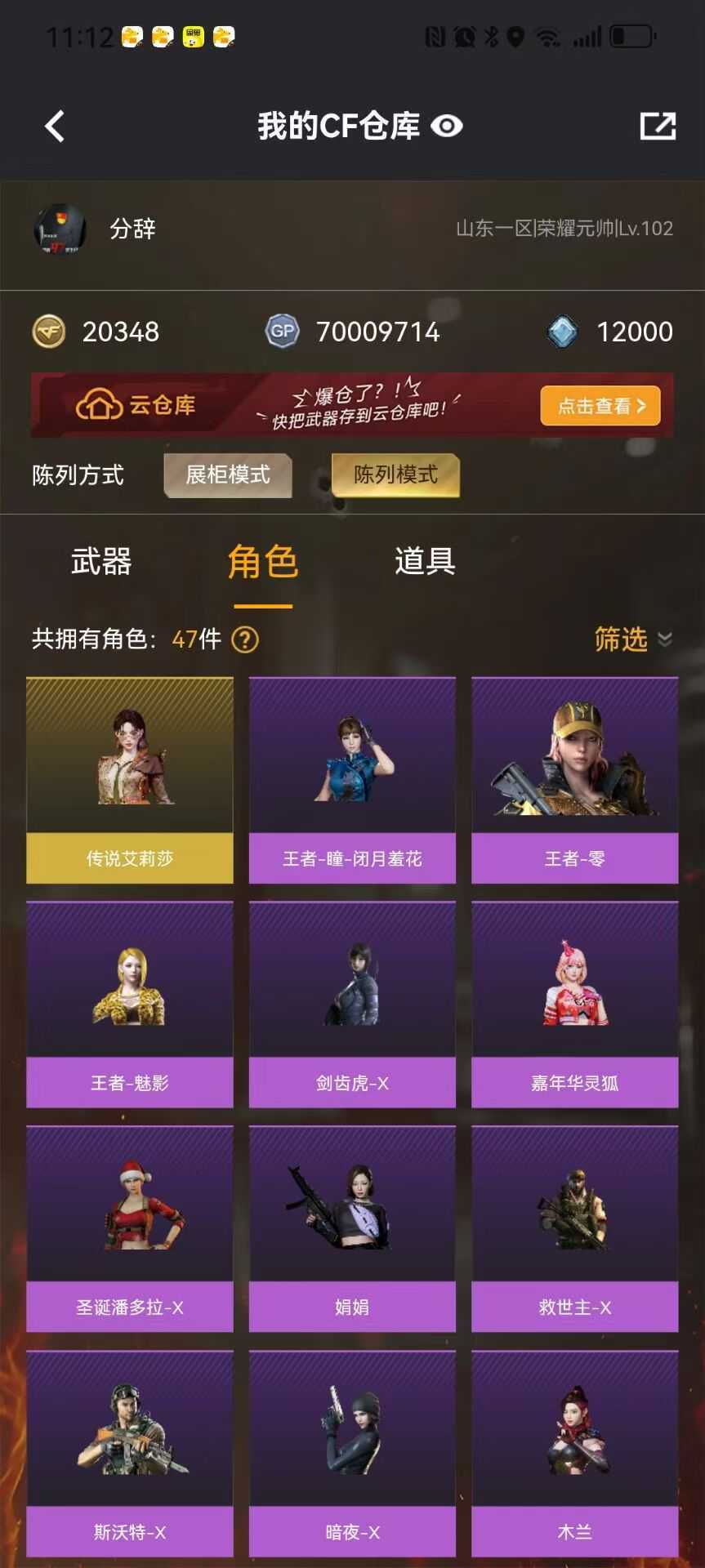705x1568 pixels.
Task: Open the 娟娟 character card
Action: point(352,1229)
